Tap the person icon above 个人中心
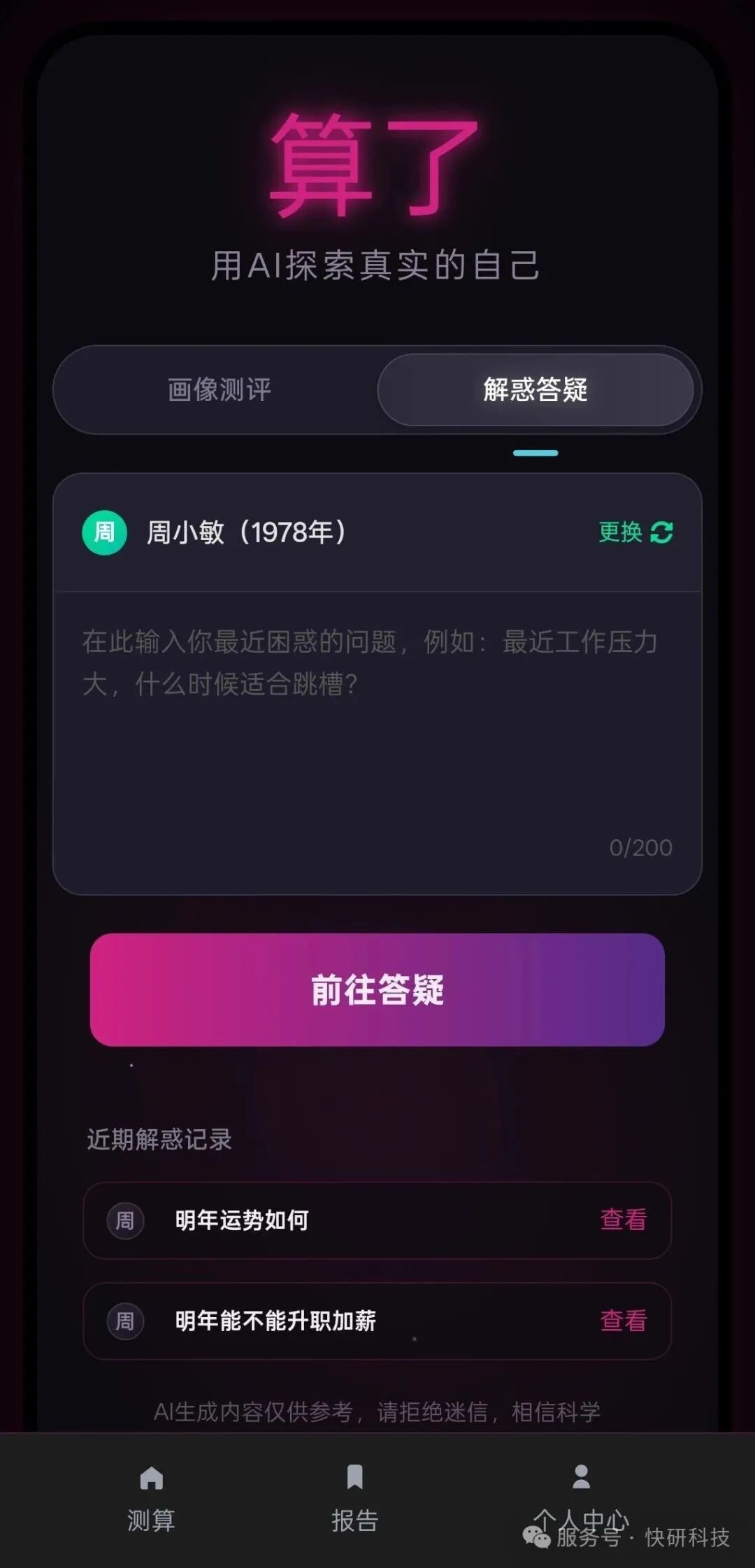Viewport: 755px width, 1568px height. 581,1474
